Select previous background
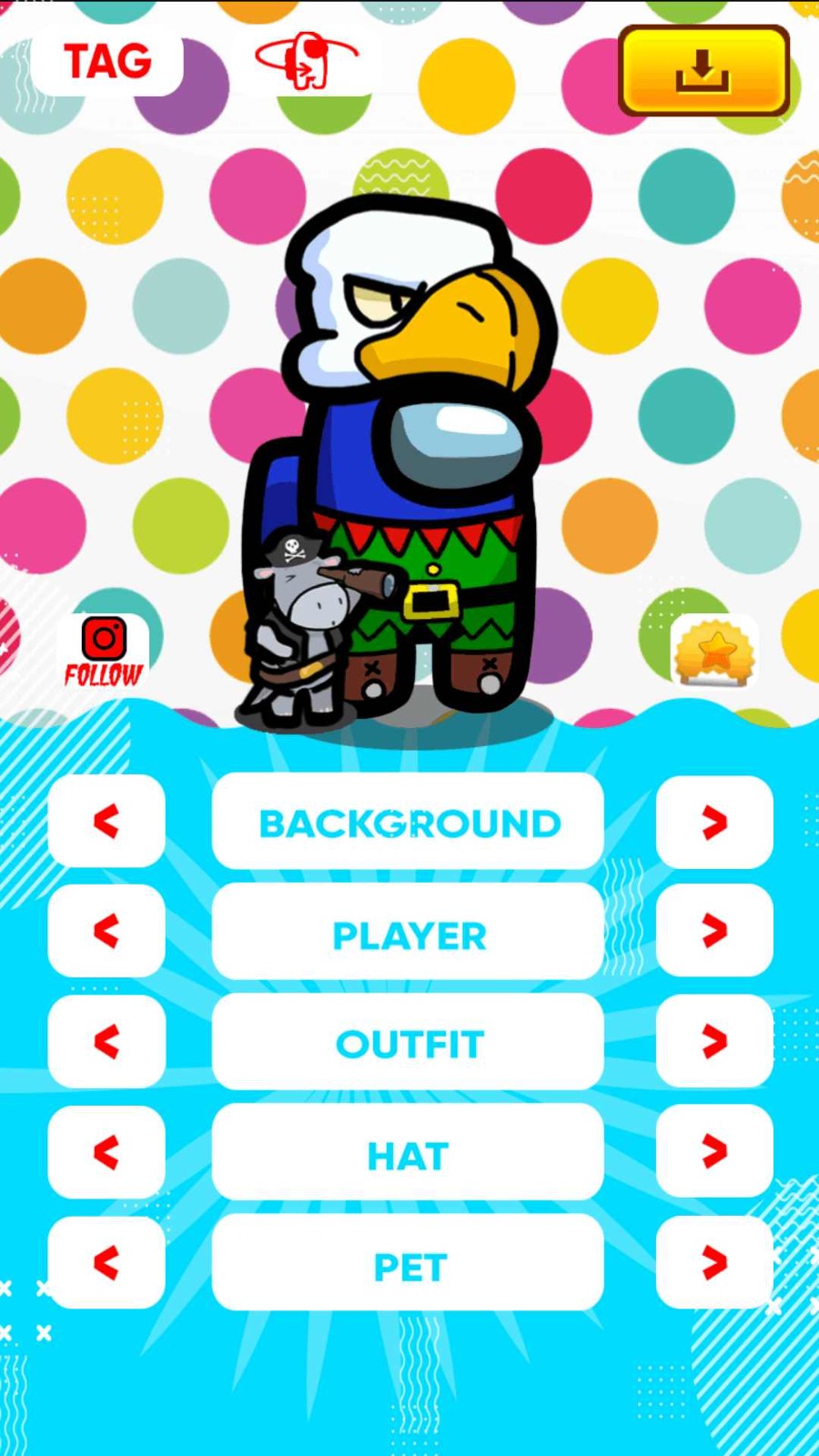This screenshot has height=1456, width=819. click(106, 822)
